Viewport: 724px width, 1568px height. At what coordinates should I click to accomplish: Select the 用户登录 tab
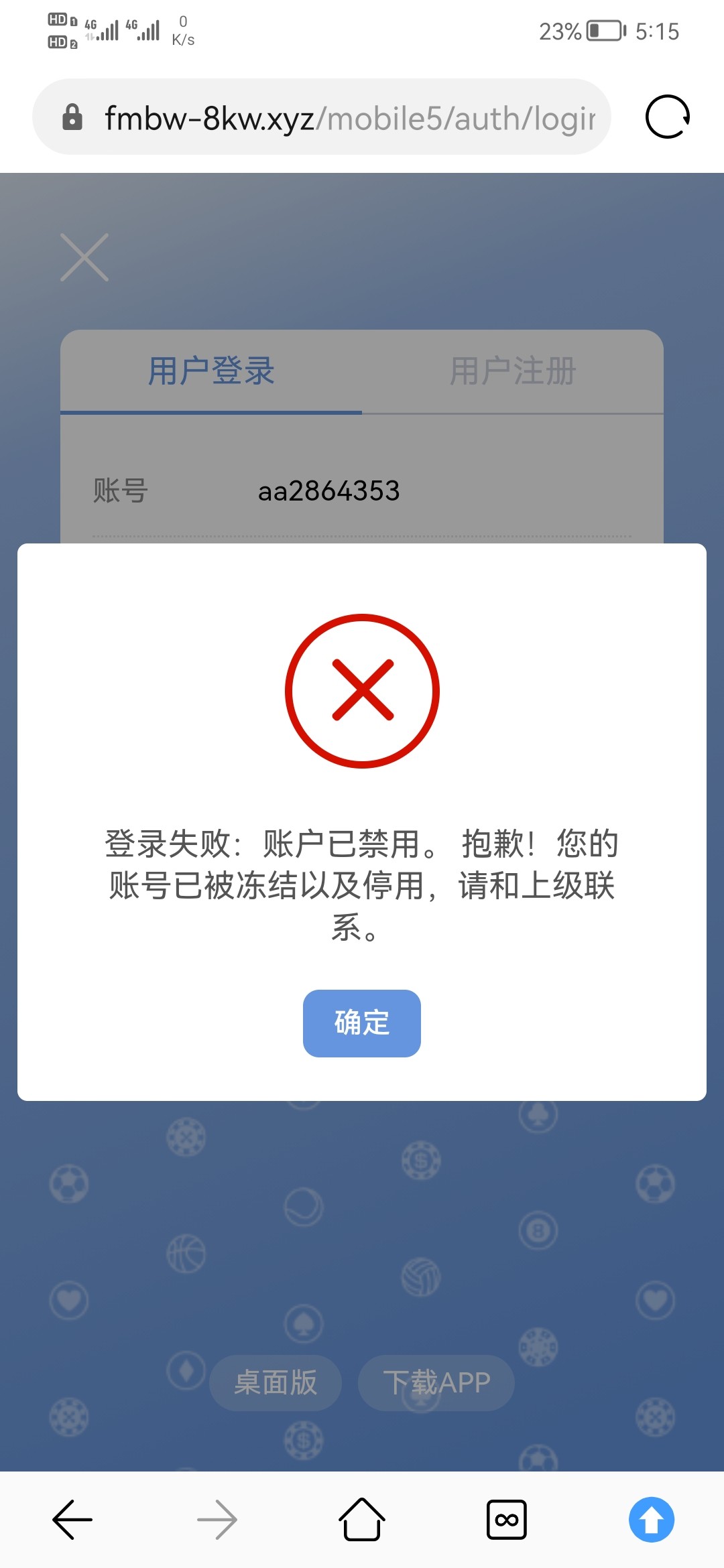pos(211,371)
